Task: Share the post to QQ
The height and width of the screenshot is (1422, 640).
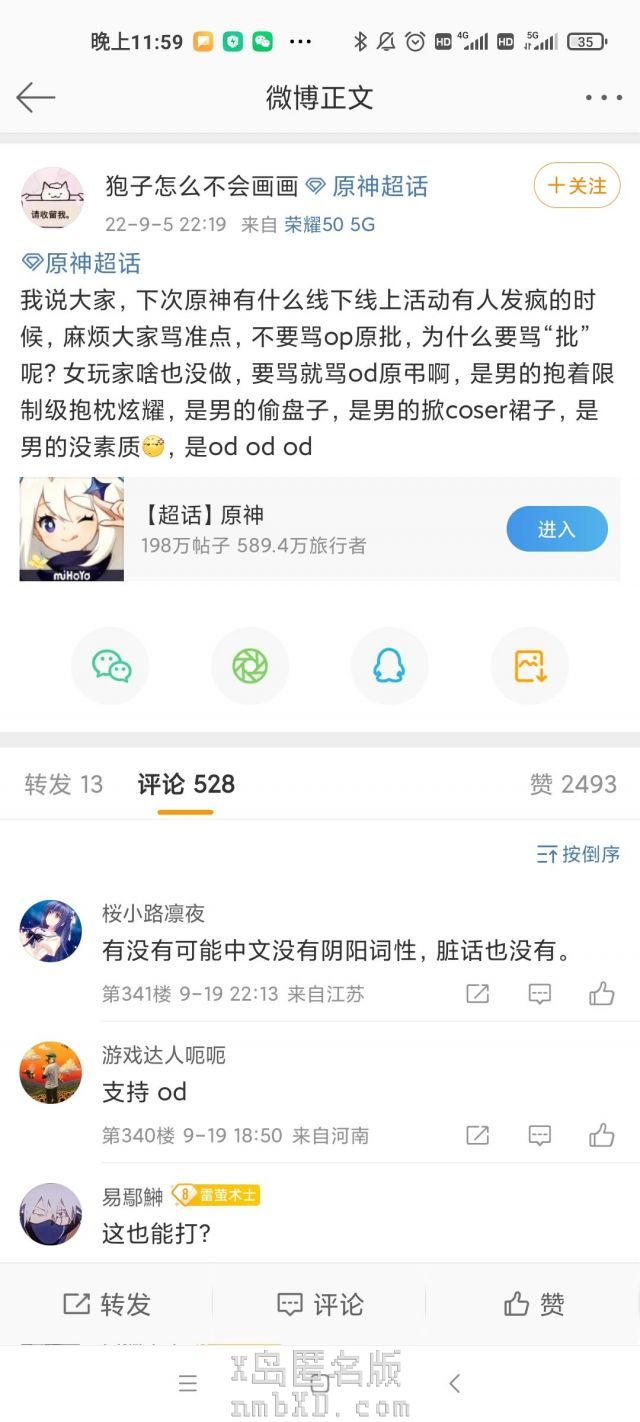Action: point(389,666)
